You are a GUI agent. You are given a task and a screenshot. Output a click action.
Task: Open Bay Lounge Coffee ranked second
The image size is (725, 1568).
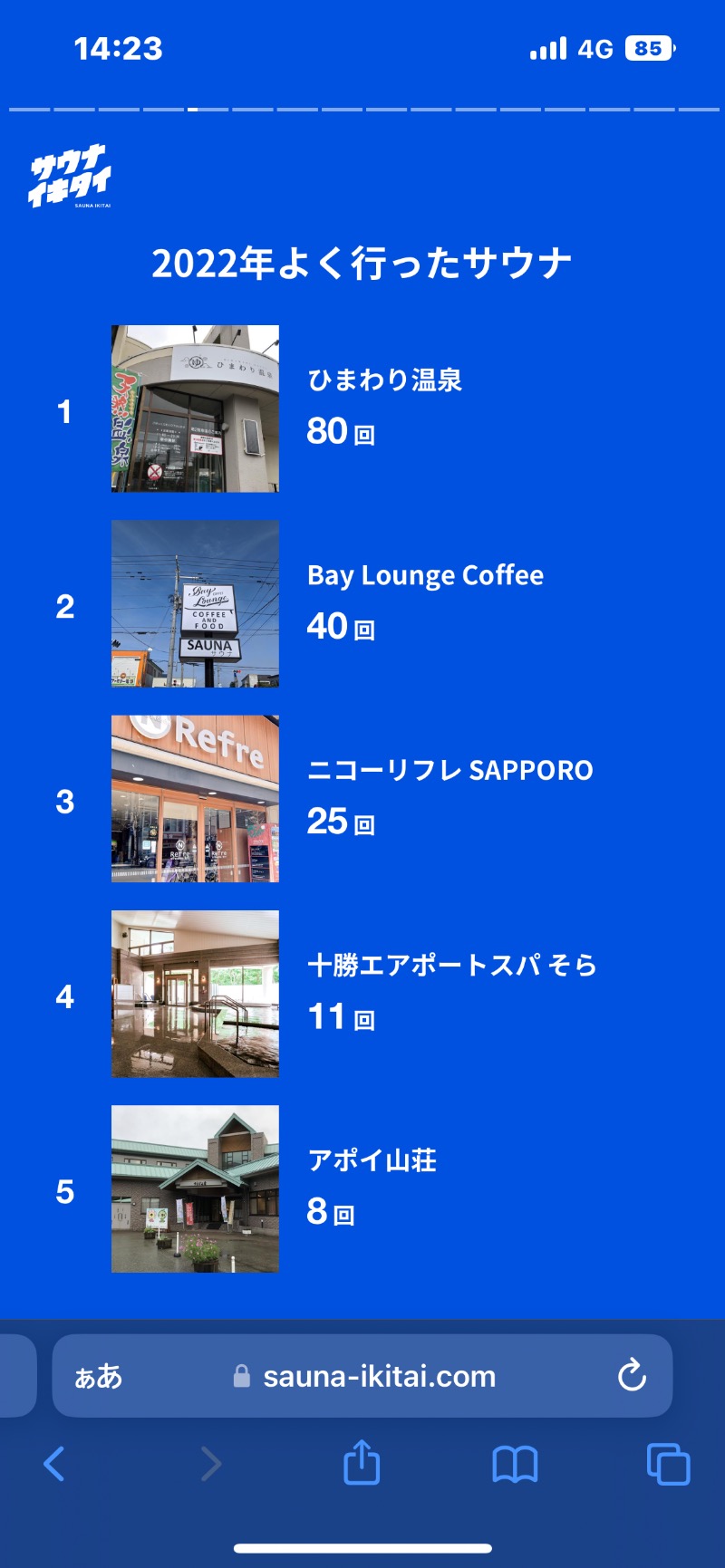426,574
